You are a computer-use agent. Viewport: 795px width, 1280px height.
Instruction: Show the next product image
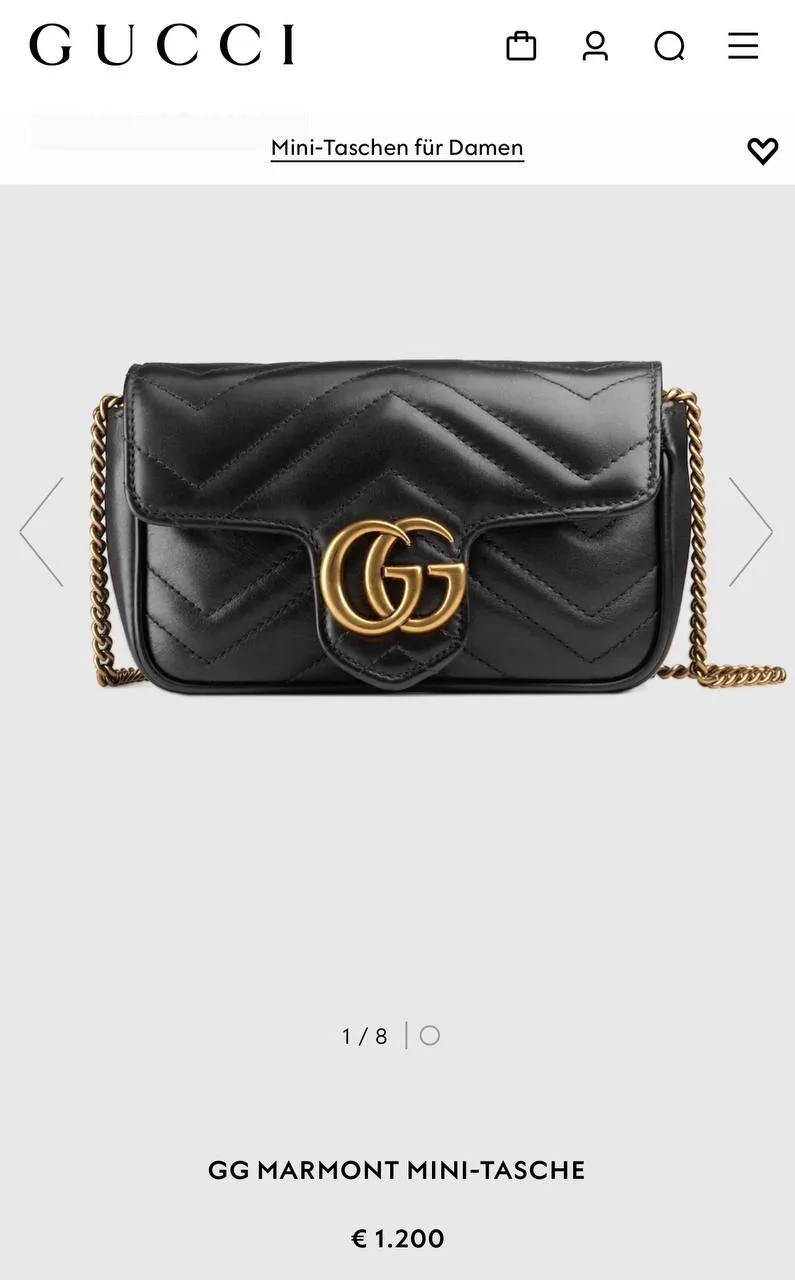tap(751, 531)
